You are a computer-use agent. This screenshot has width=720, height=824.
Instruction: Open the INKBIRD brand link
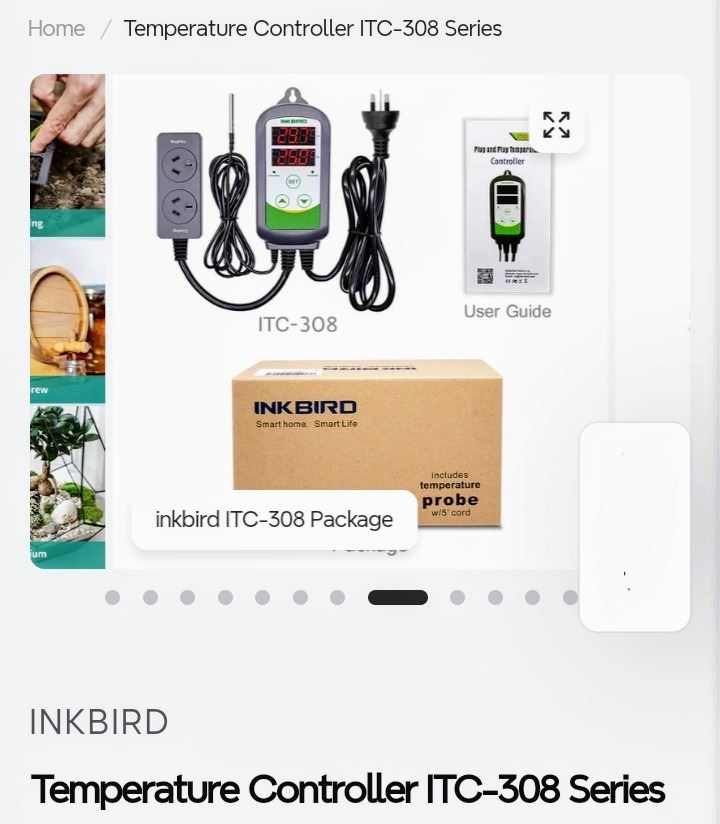click(x=98, y=721)
